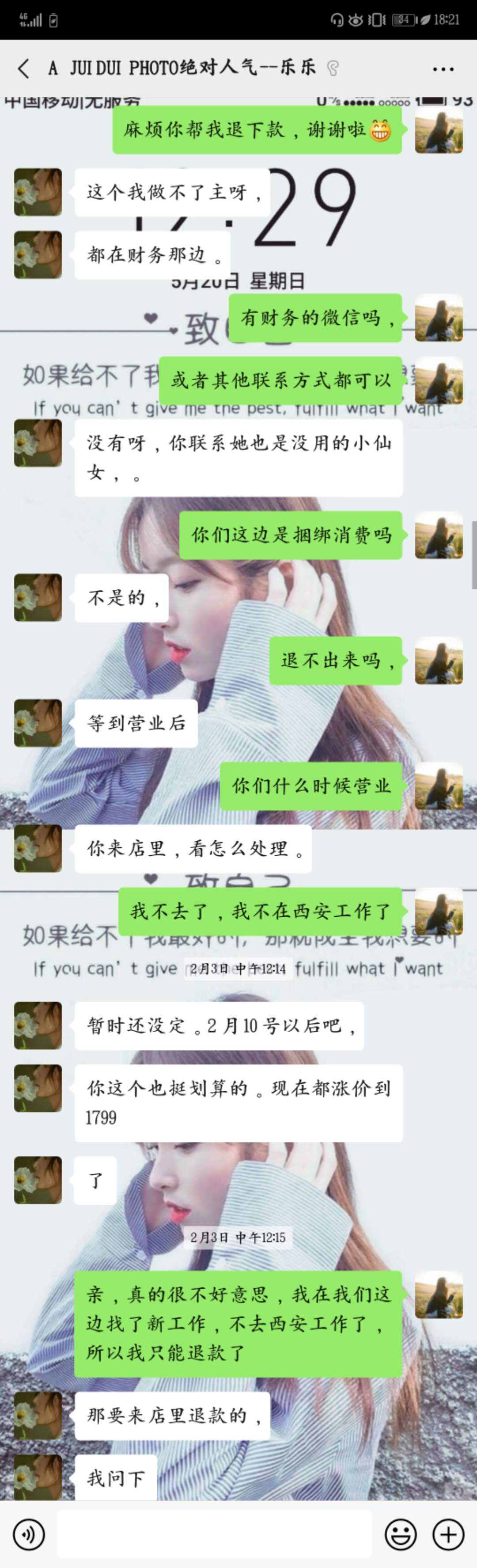The height and width of the screenshot is (1568, 477).
Task: Go back to the chat list
Action: (x=23, y=68)
